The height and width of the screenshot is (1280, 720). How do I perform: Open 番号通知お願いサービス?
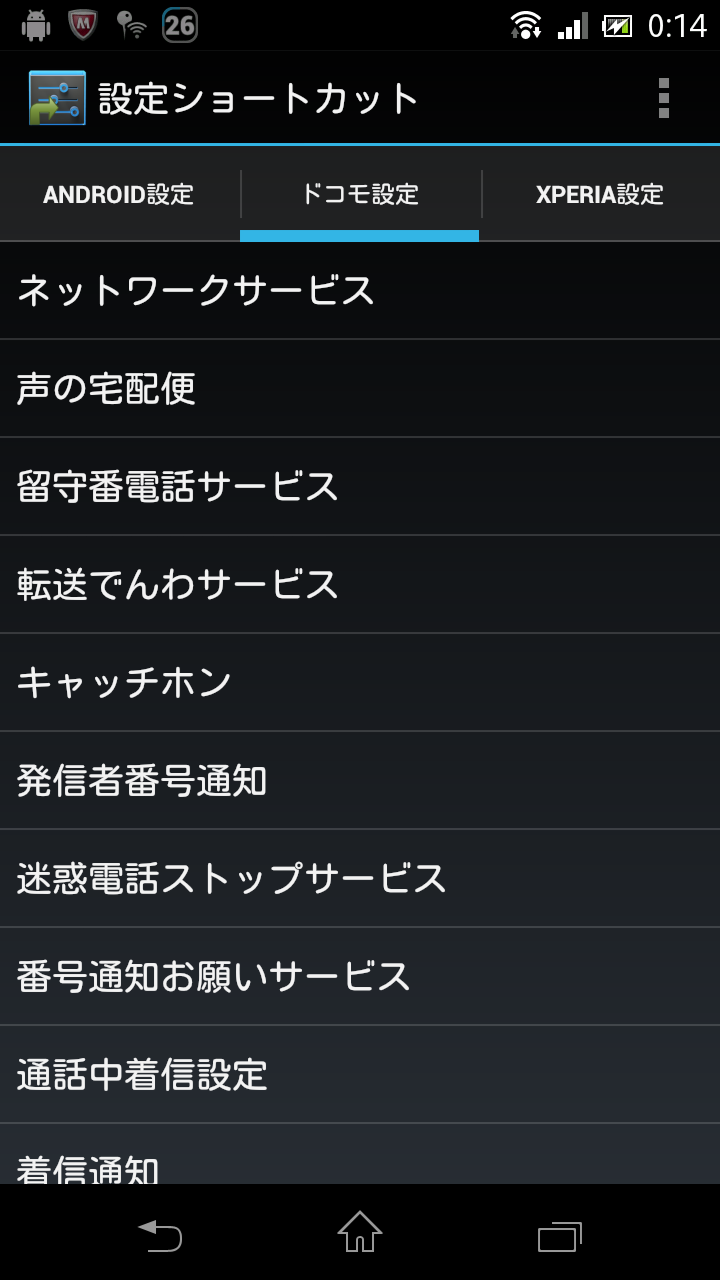360,976
